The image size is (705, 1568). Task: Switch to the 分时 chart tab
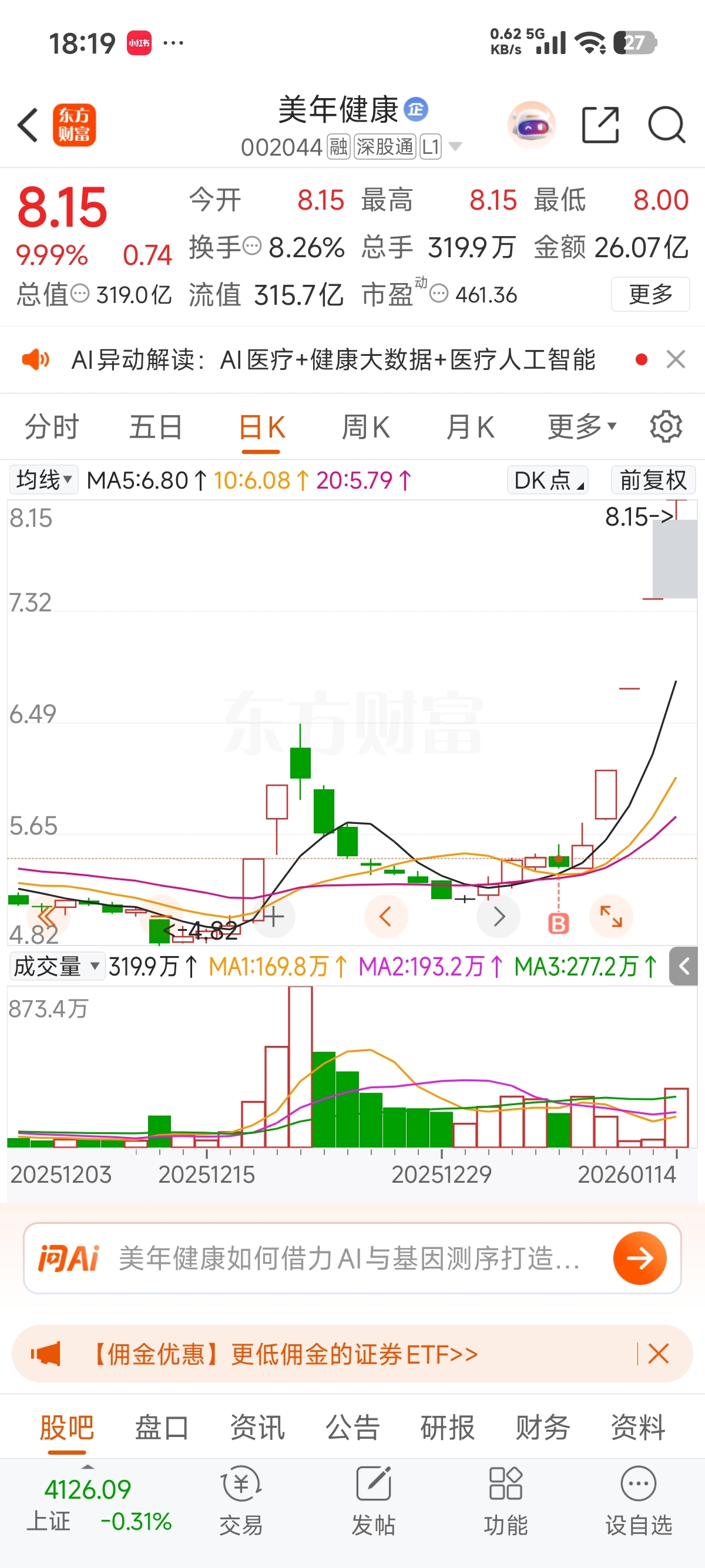tap(52, 427)
